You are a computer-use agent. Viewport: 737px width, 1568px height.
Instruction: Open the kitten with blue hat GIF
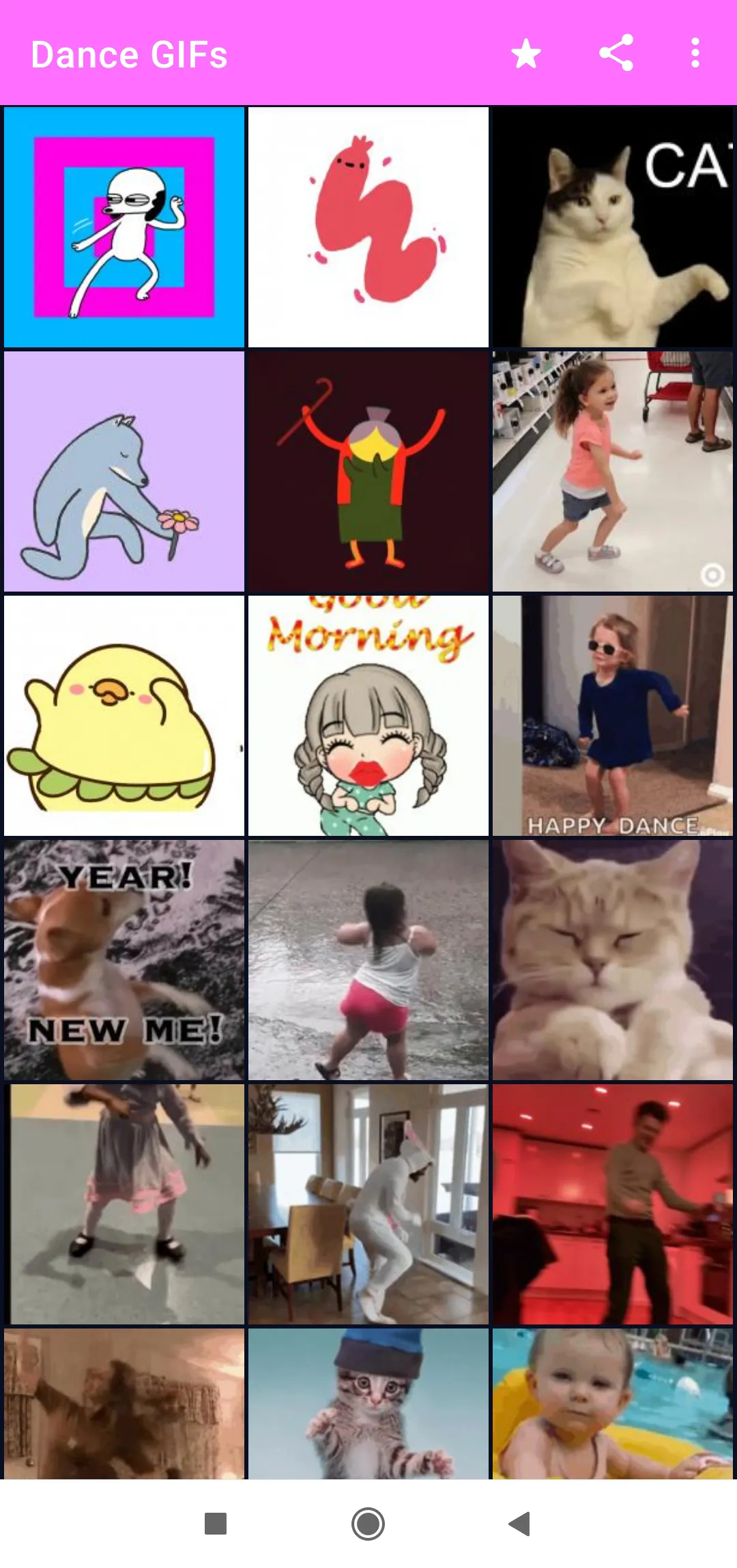tap(369, 1404)
